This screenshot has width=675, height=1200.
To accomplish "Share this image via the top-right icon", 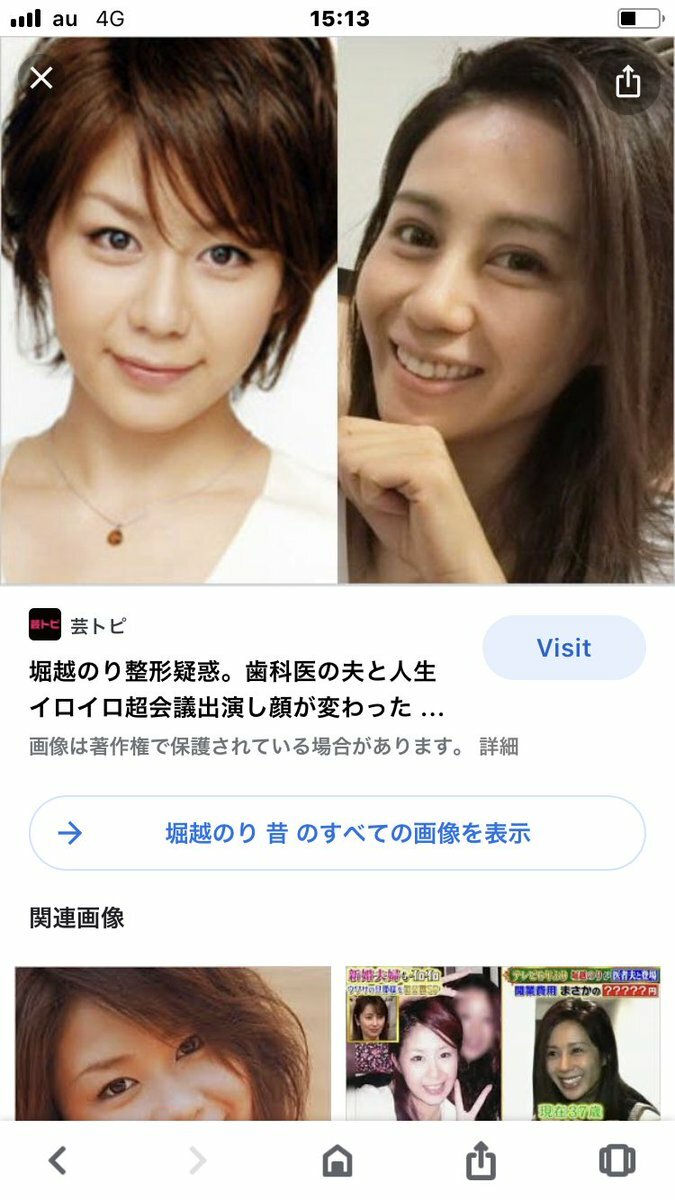I will (x=627, y=81).
